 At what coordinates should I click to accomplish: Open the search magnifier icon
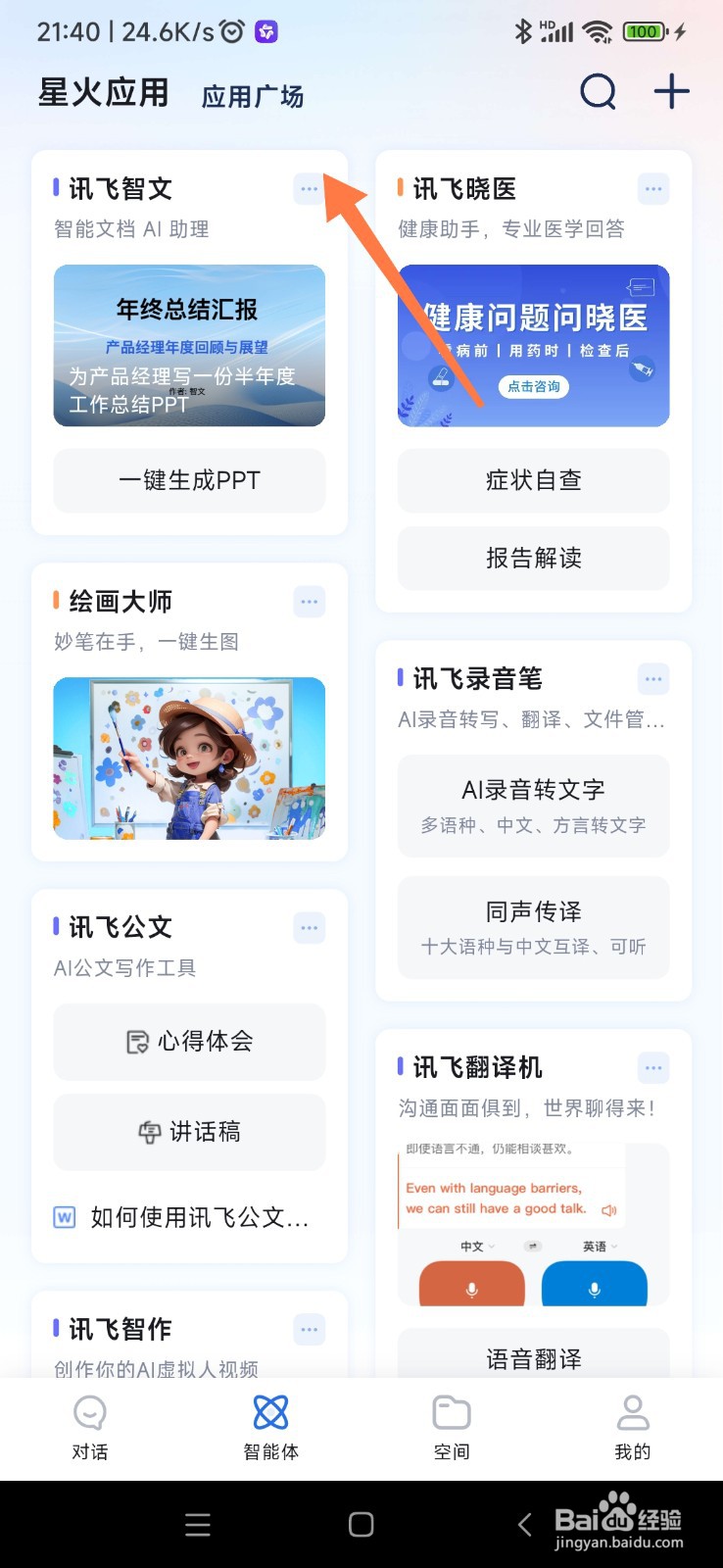[x=598, y=92]
